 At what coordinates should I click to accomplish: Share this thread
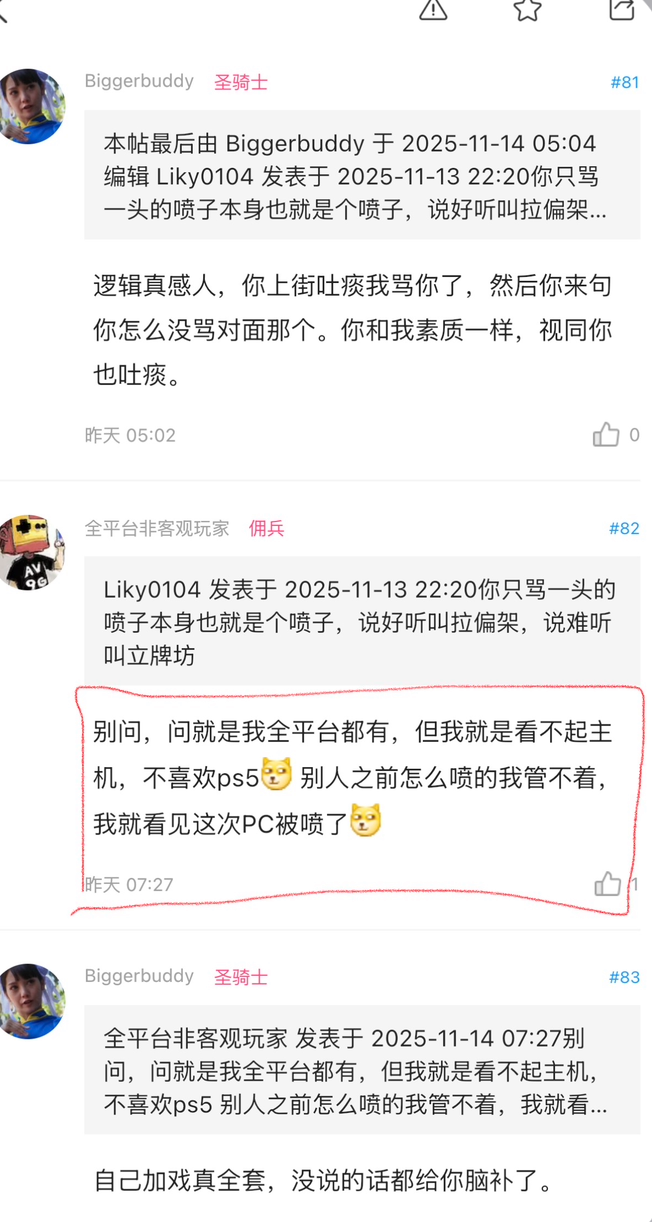pyautogui.click(x=621, y=9)
